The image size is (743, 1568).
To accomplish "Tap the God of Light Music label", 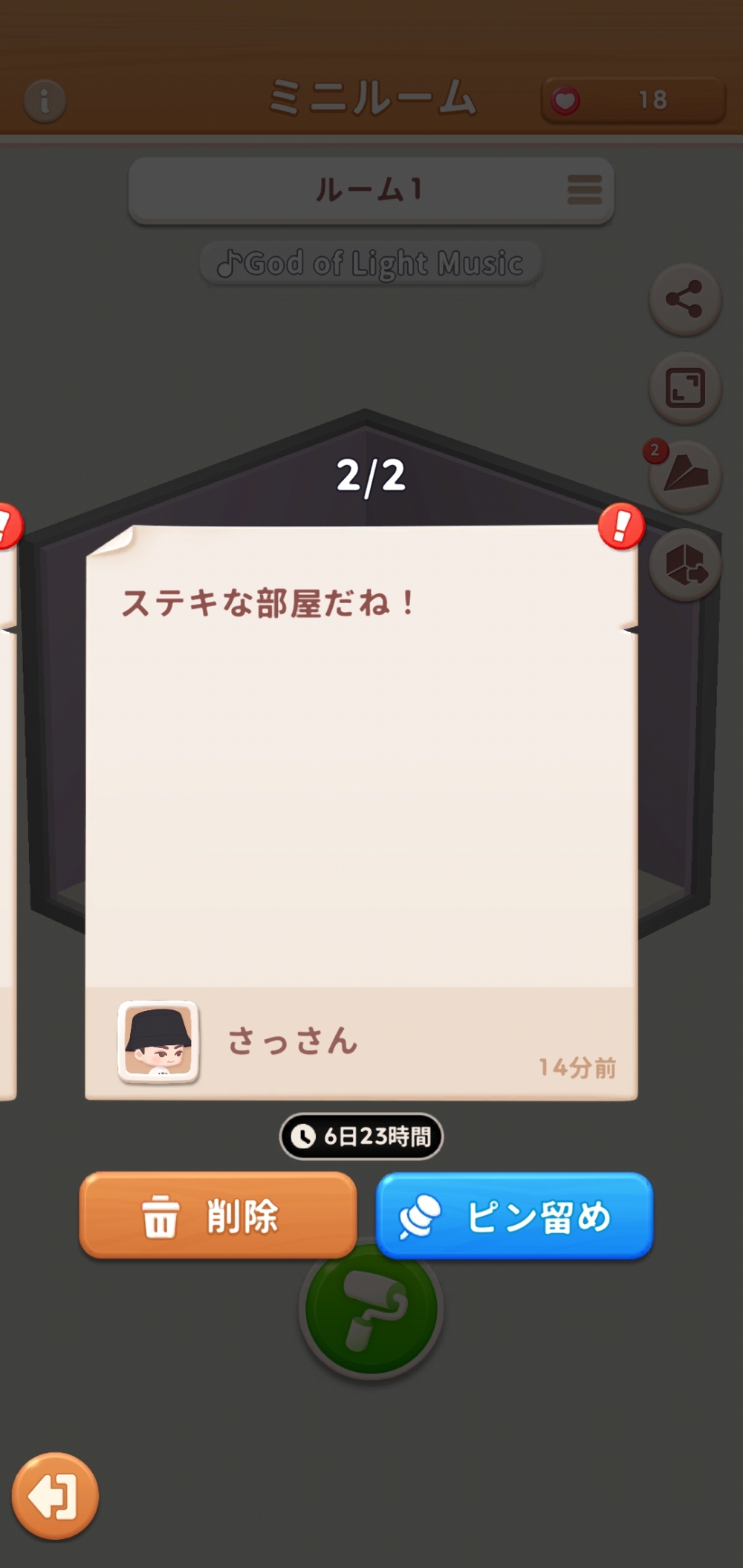I will (371, 263).
